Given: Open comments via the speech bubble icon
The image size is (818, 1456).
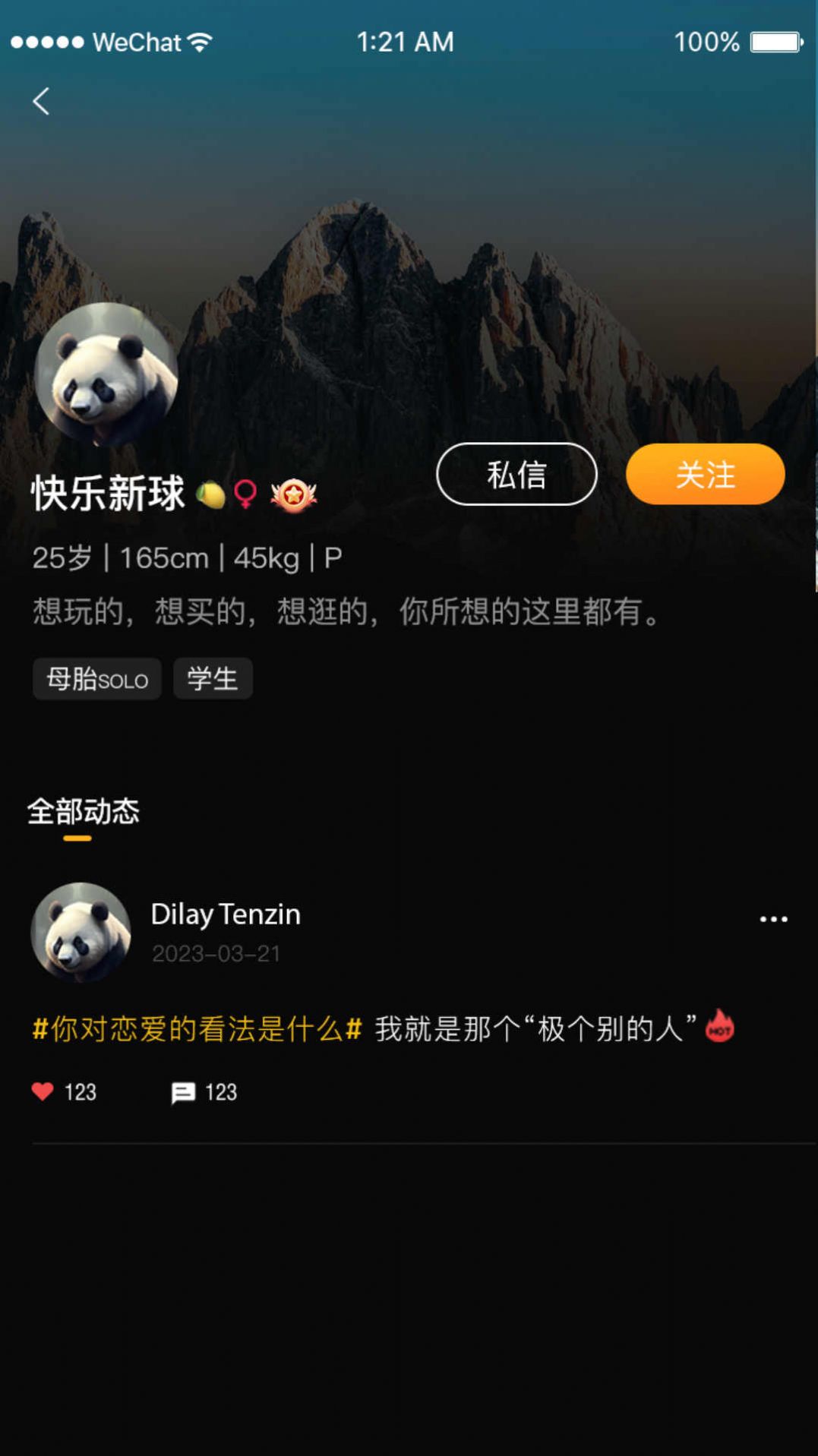Looking at the screenshot, I should pyautogui.click(x=182, y=1092).
